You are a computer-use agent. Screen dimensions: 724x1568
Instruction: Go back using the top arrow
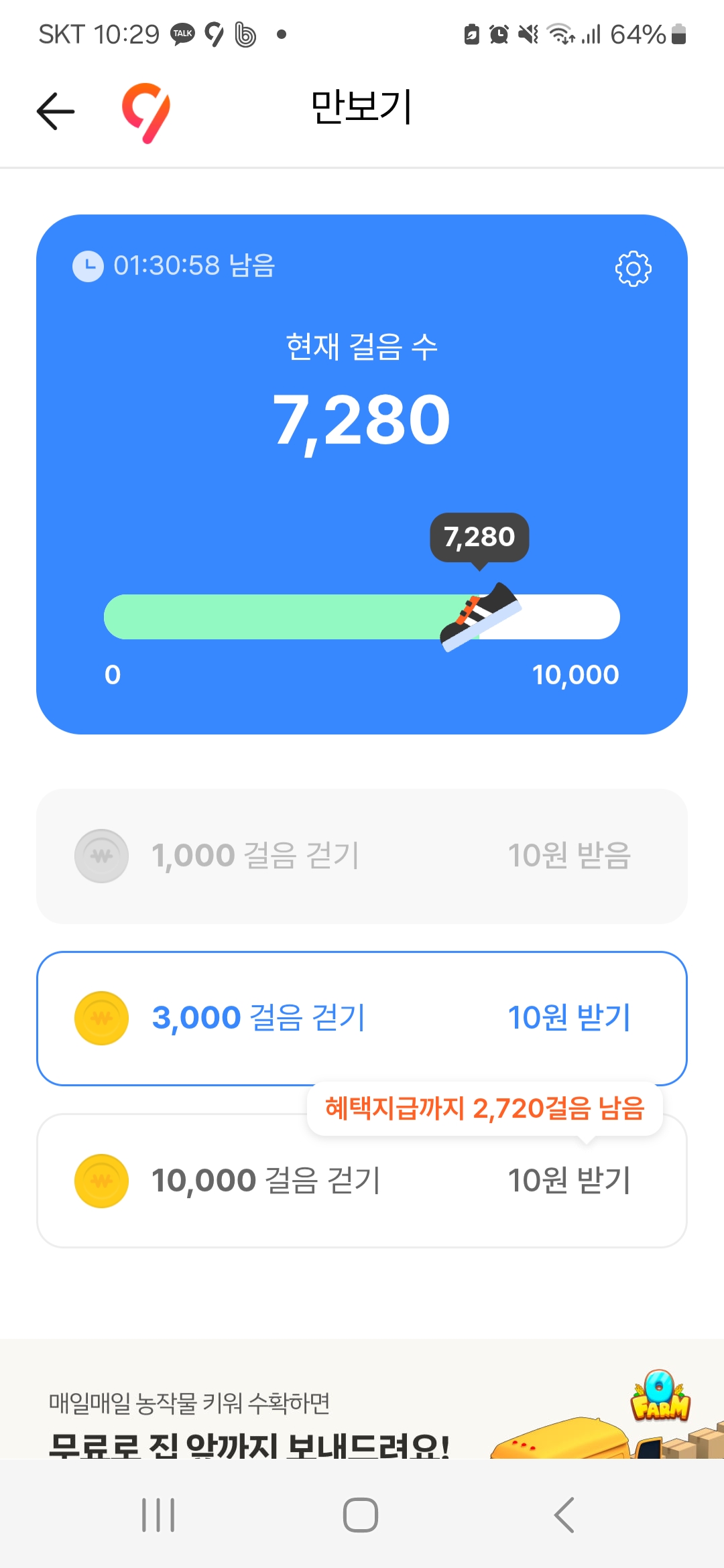point(56,111)
